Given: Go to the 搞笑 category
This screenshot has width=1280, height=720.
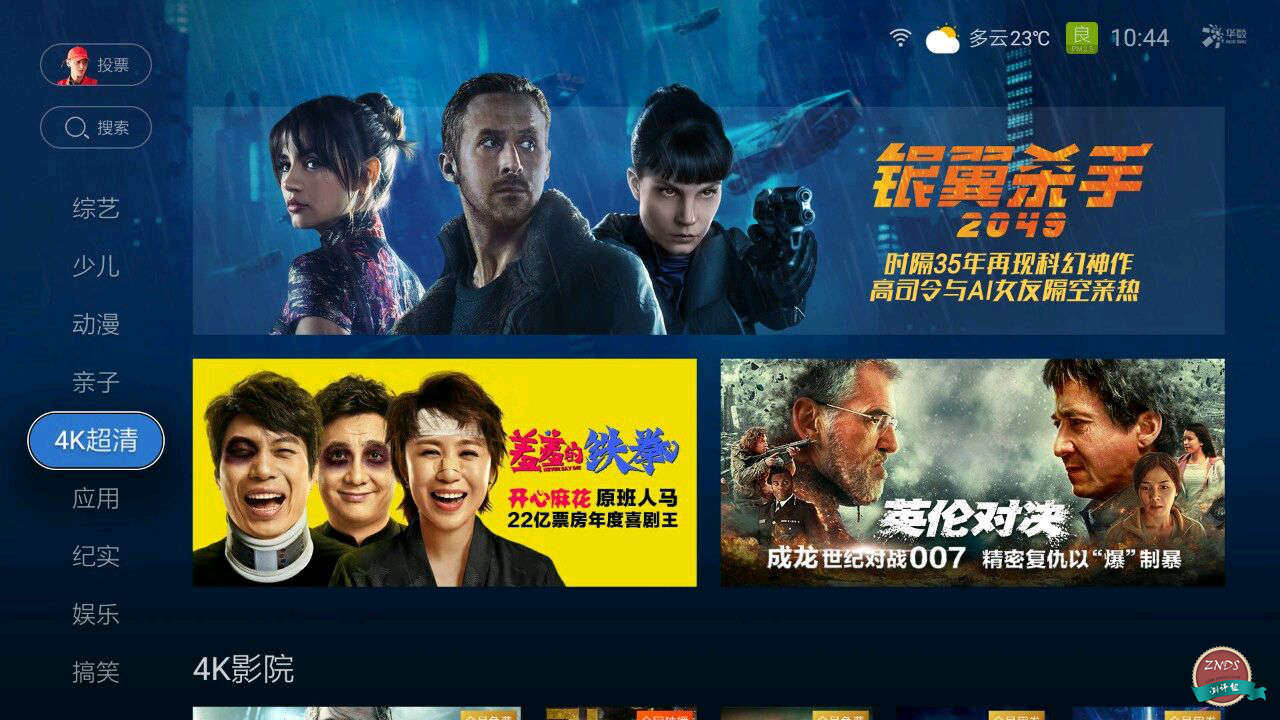Looking at the screenshot, I should 96,672.
